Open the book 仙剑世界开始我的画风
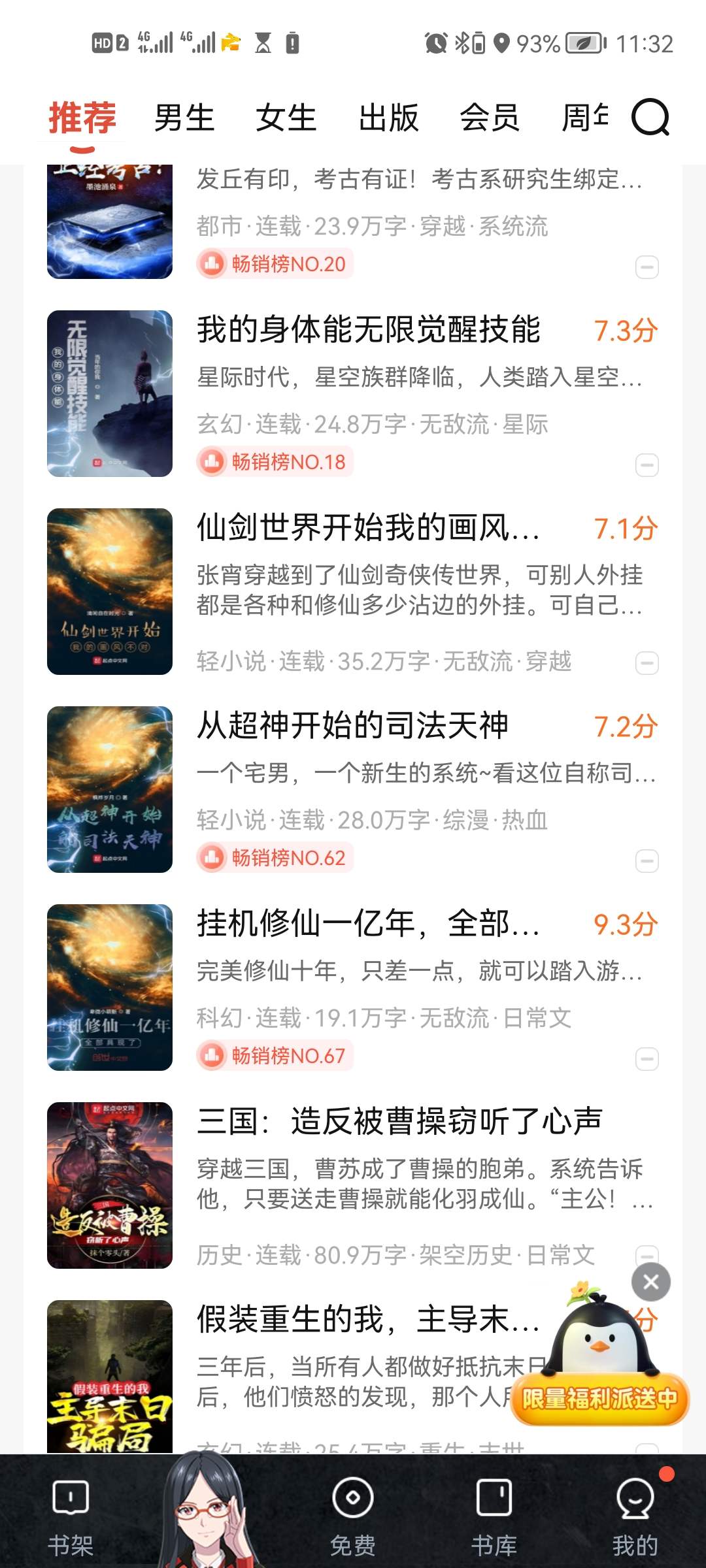 (x=368, y=527)
